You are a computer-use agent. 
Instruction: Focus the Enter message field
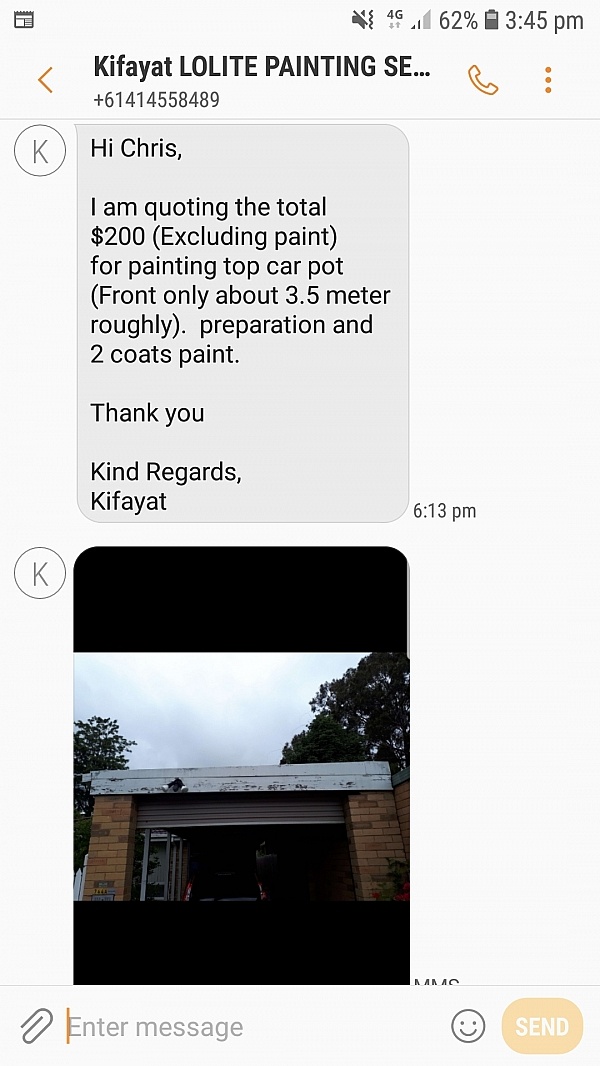tap(250, 1027)
